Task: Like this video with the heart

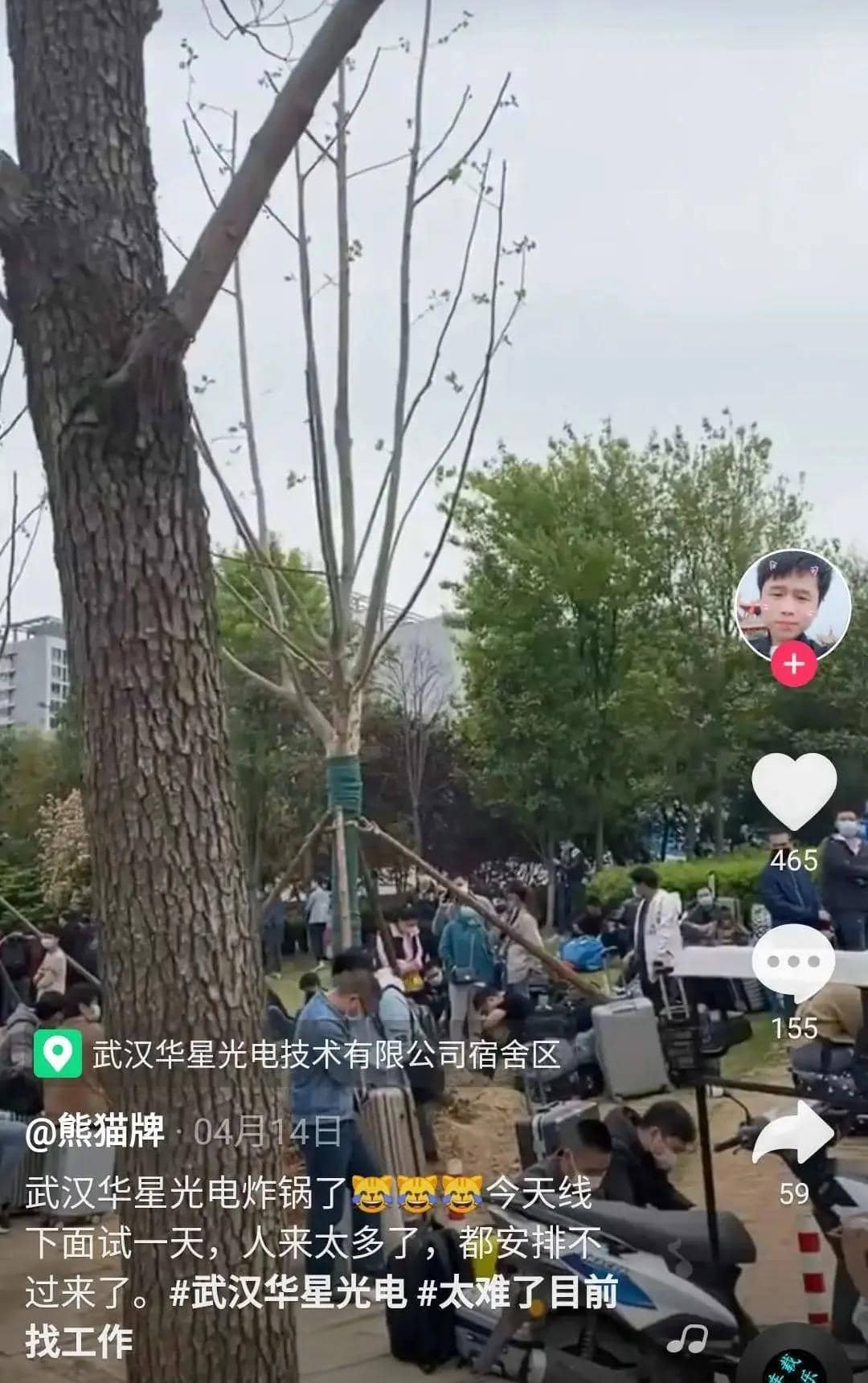Action: point(794,792)
